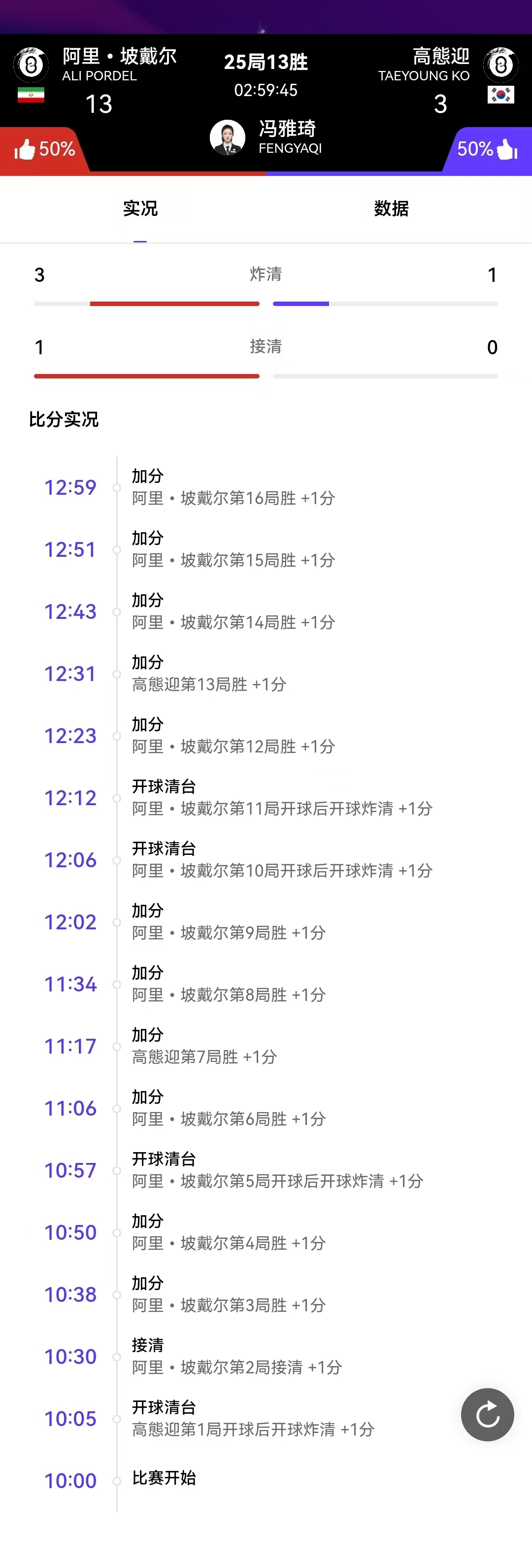Open Ali Pordel's player avatar
The height and width of the screenshot is (1568, 532).
(31, 65)
